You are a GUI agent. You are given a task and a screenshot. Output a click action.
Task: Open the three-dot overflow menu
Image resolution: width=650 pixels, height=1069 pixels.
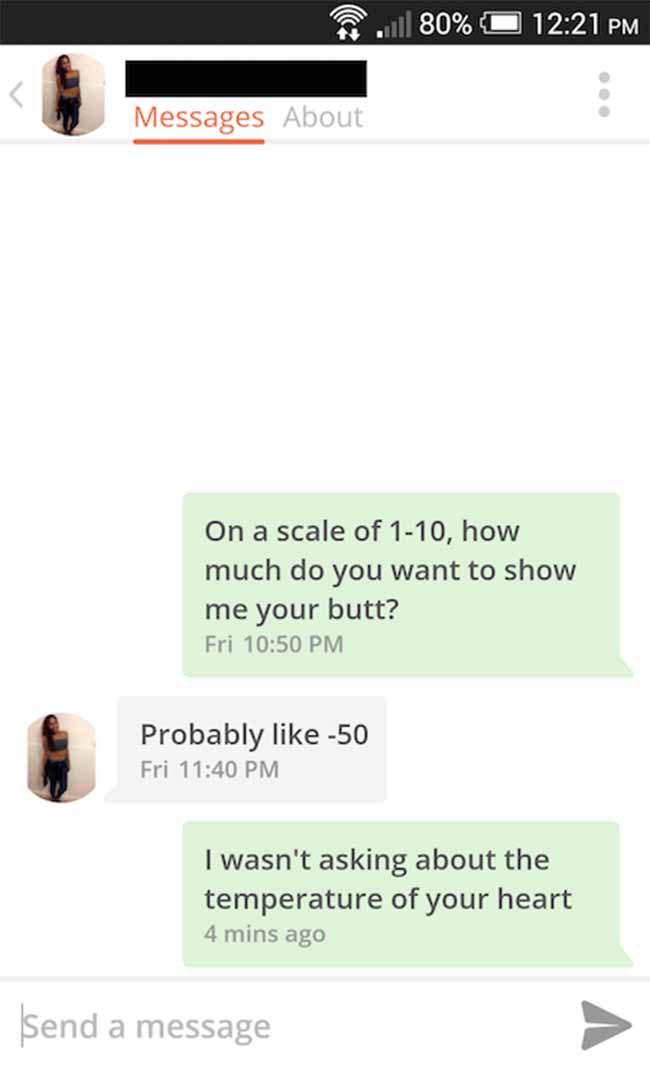[604, 95]
